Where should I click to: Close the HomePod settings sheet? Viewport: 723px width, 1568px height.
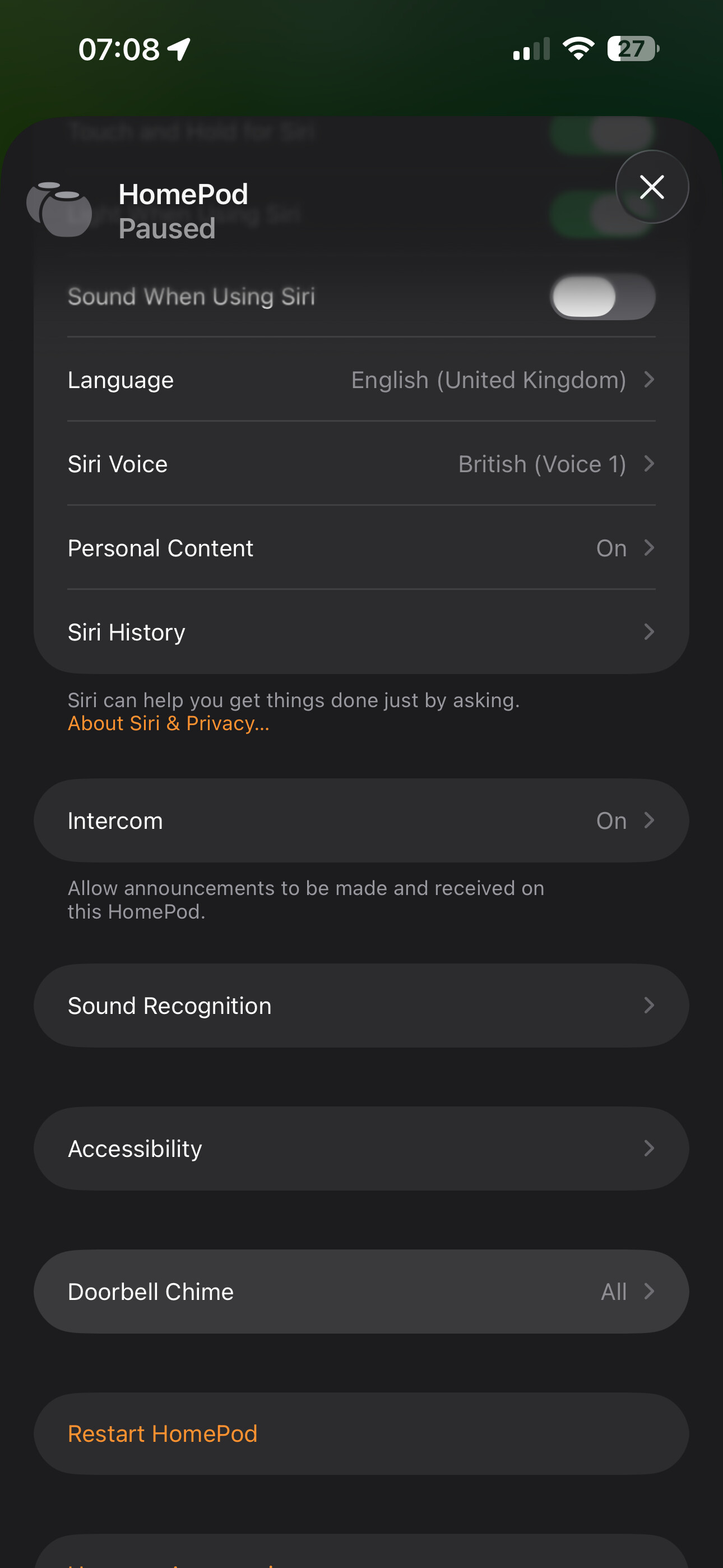tap(652, 187)
